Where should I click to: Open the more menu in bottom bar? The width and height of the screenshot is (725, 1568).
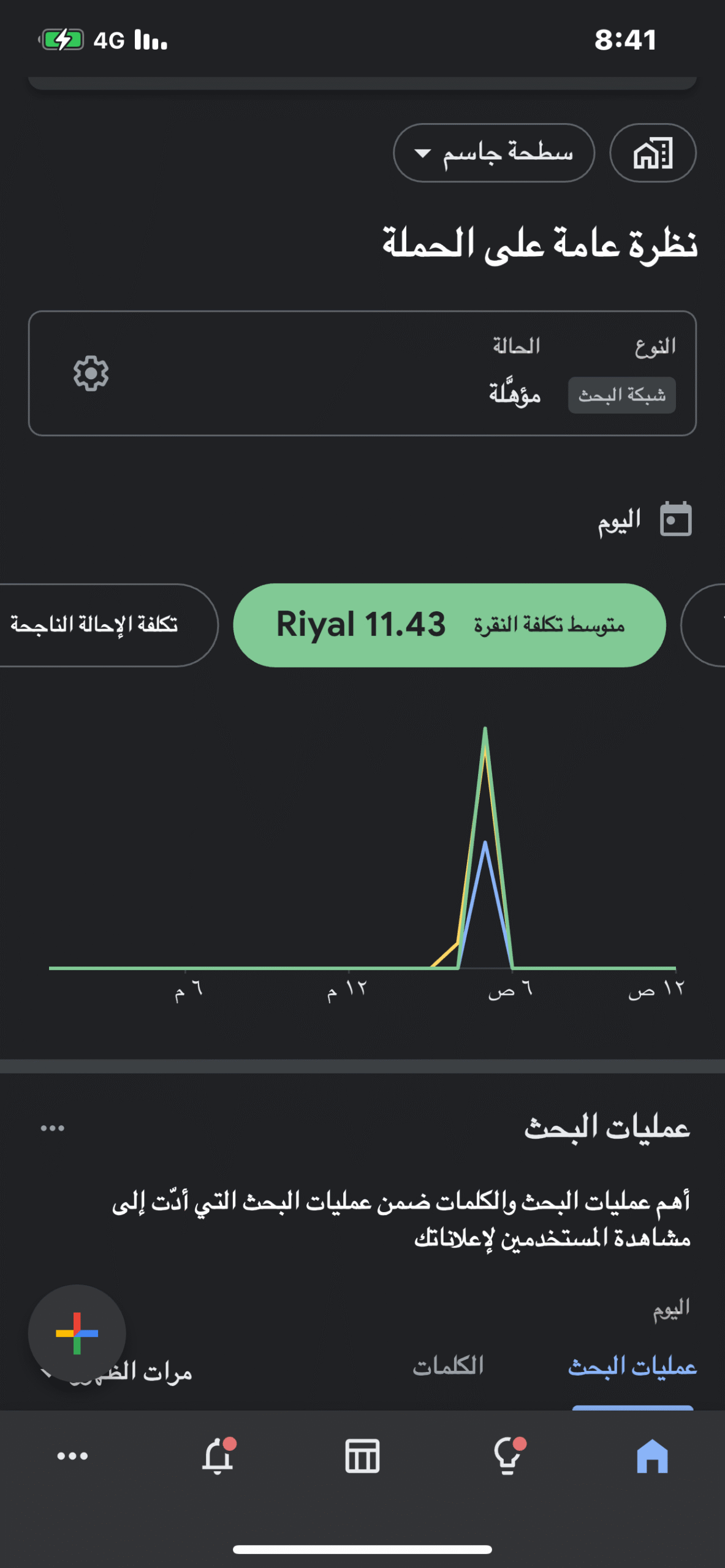click(x=72, y=1456)
